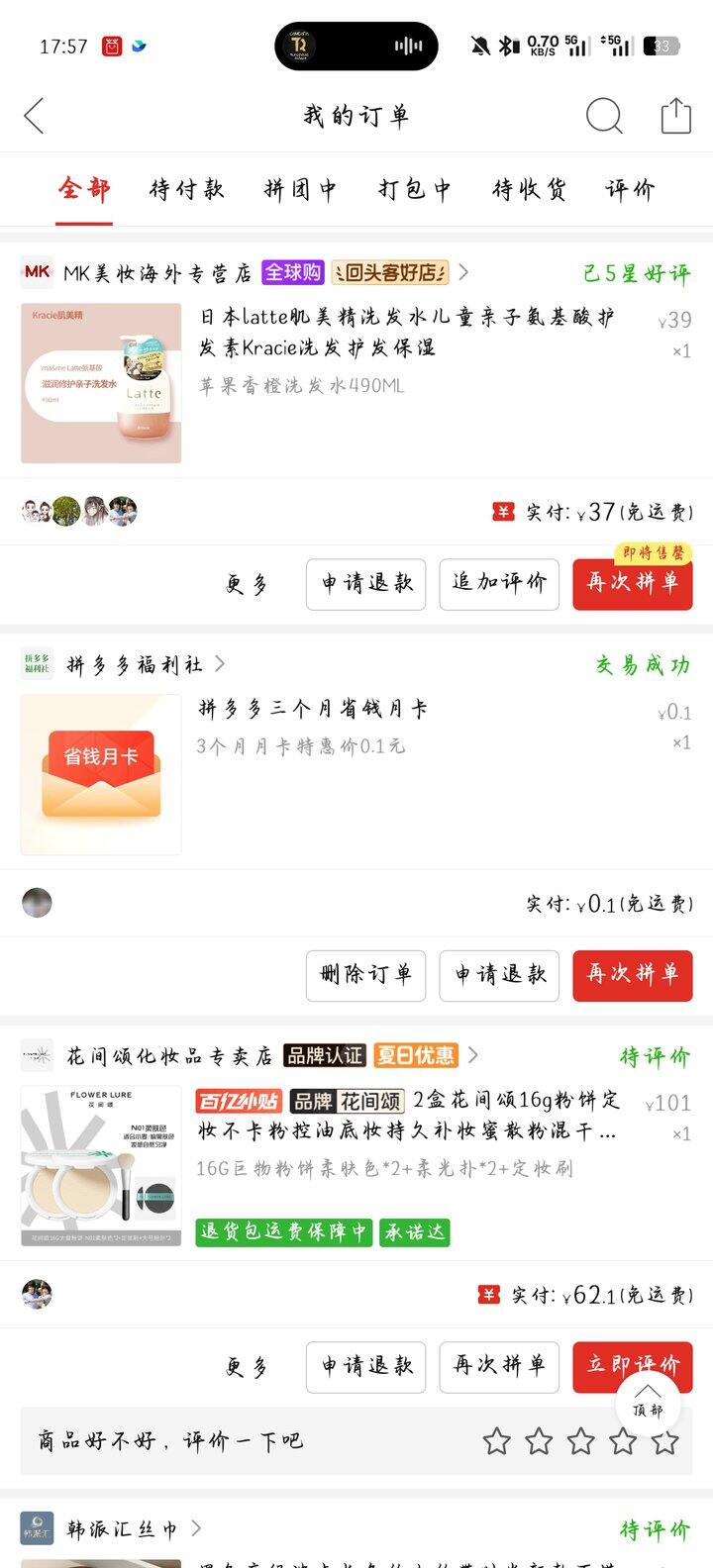Switch to 待付款 tab

[186, 189]
